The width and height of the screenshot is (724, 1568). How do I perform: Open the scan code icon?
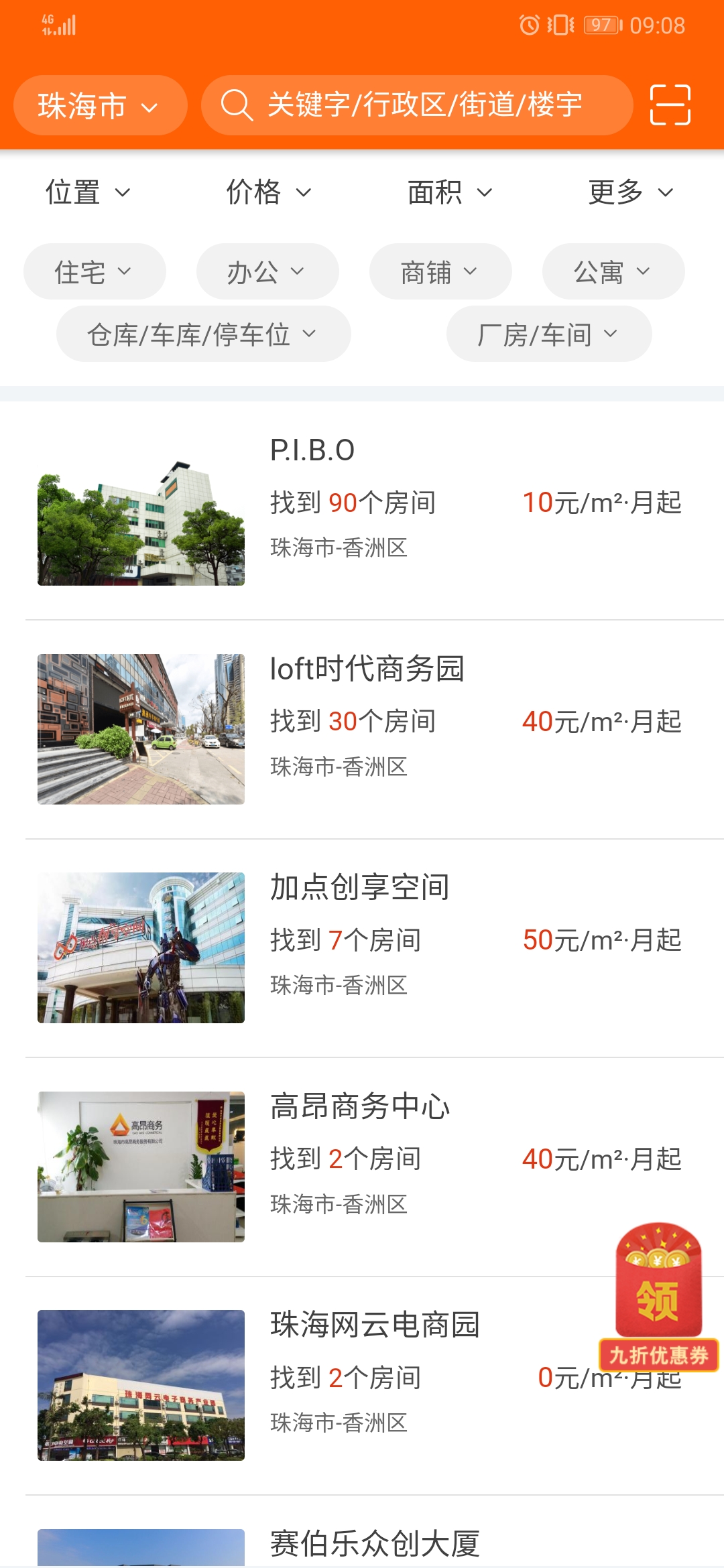(x=670, y=105)
